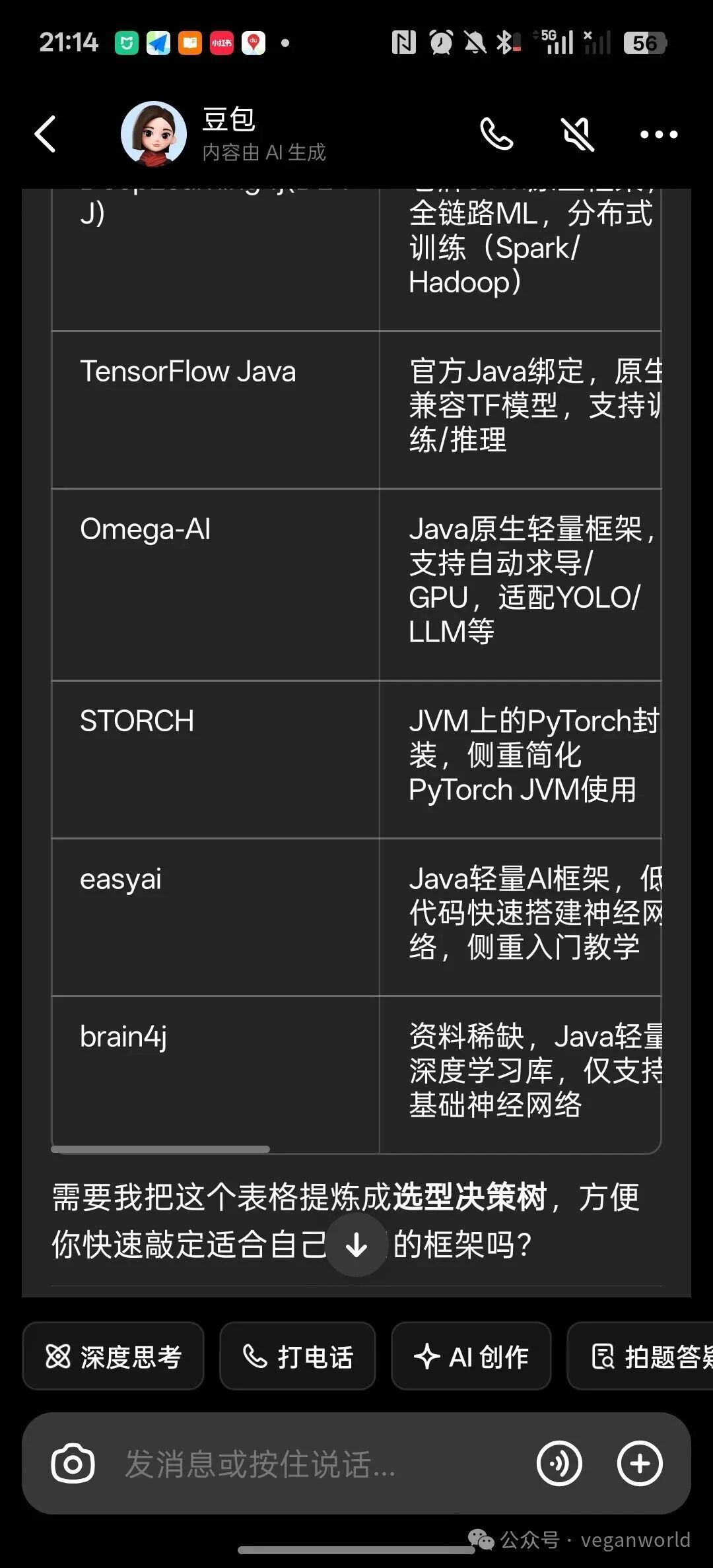The image size is (713, 1568).
Task: Open Doubao's profile avatar
Action: [154, 134]
